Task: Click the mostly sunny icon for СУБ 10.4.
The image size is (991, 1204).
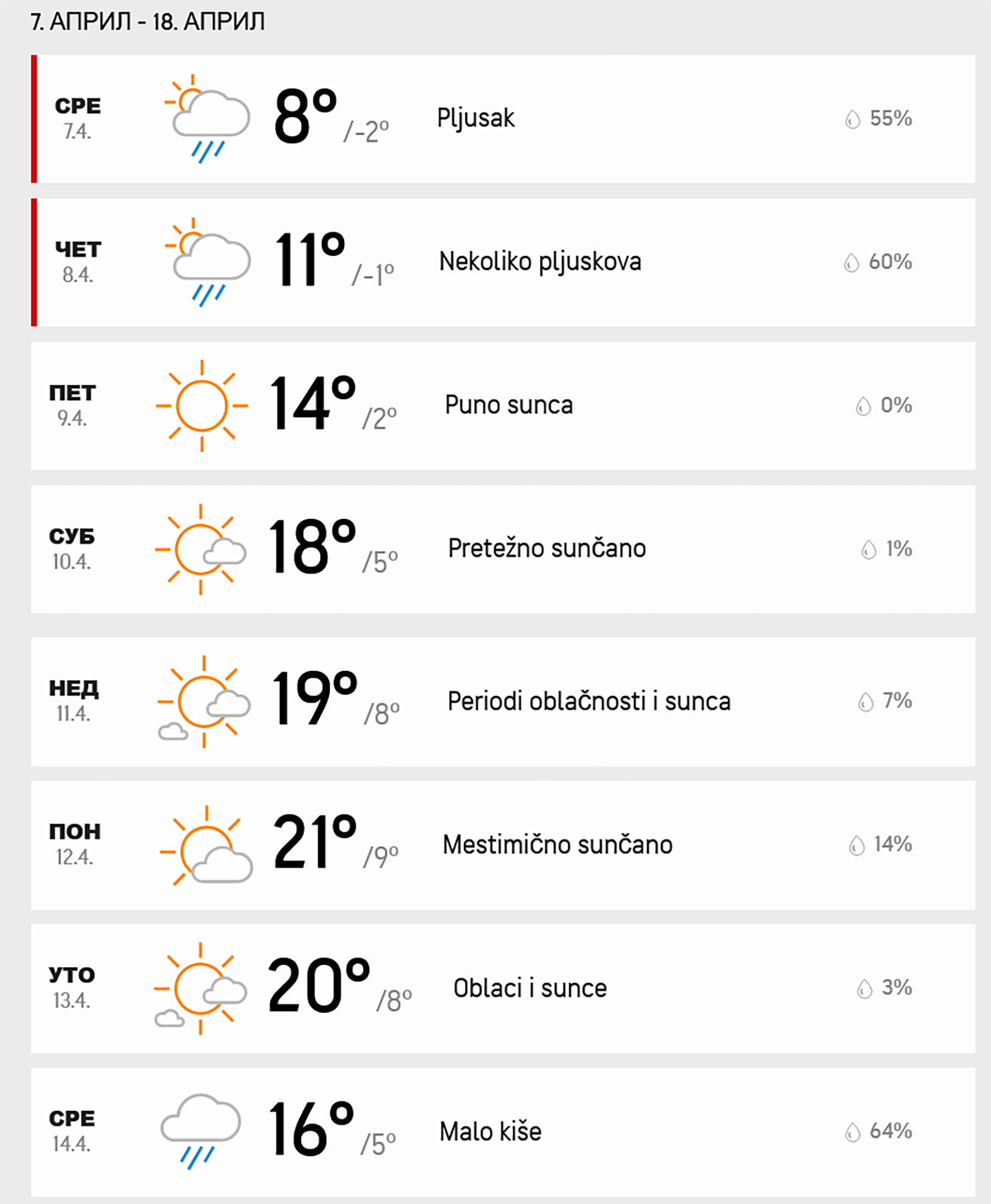Action: (203, 550)
